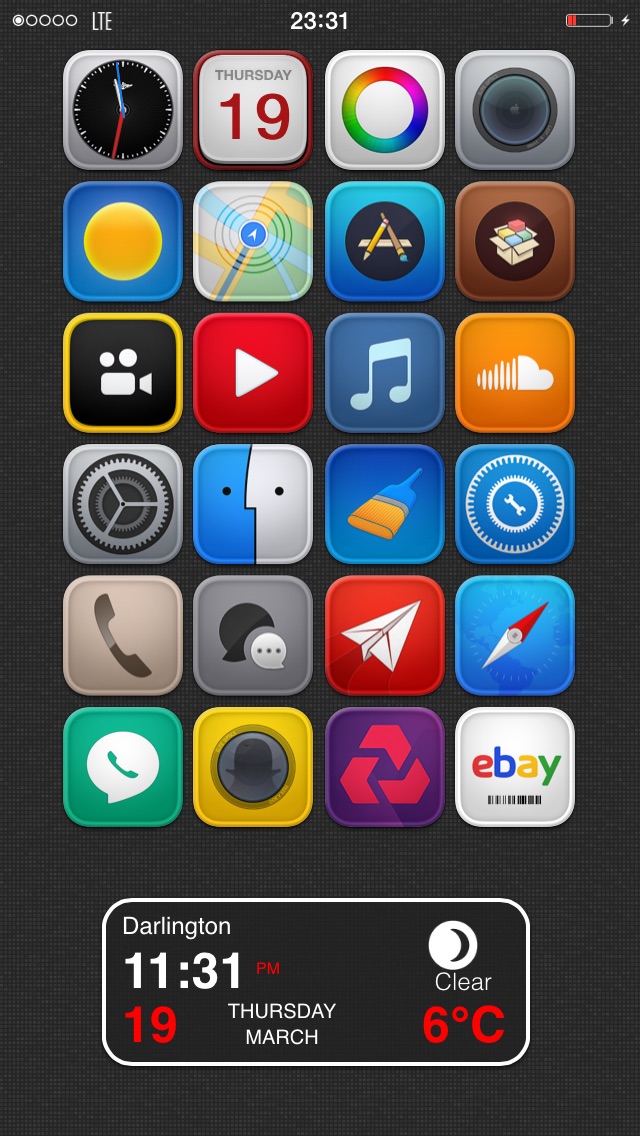Open the Finder face app
Viewport: 640px width, 1136px height.
pos(253,504)
